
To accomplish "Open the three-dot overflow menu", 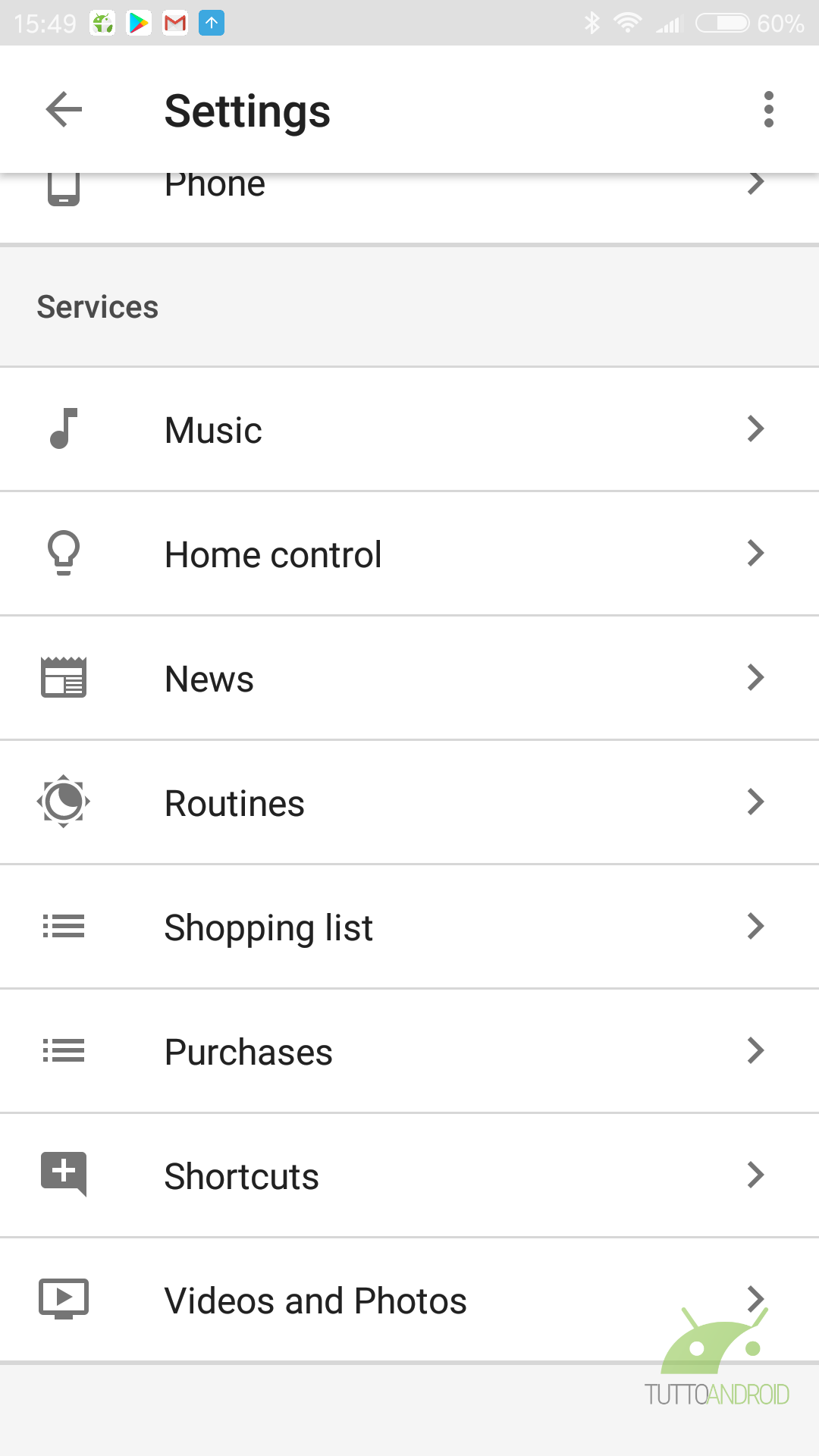I will pyautogui.click(x=769, y=110).
